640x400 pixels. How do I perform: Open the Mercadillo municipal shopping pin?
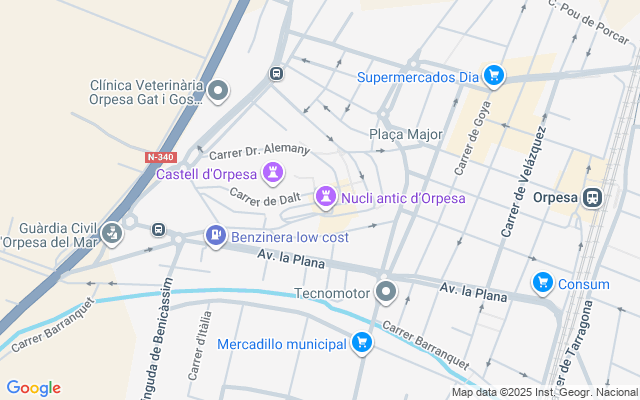click(362, 343)
